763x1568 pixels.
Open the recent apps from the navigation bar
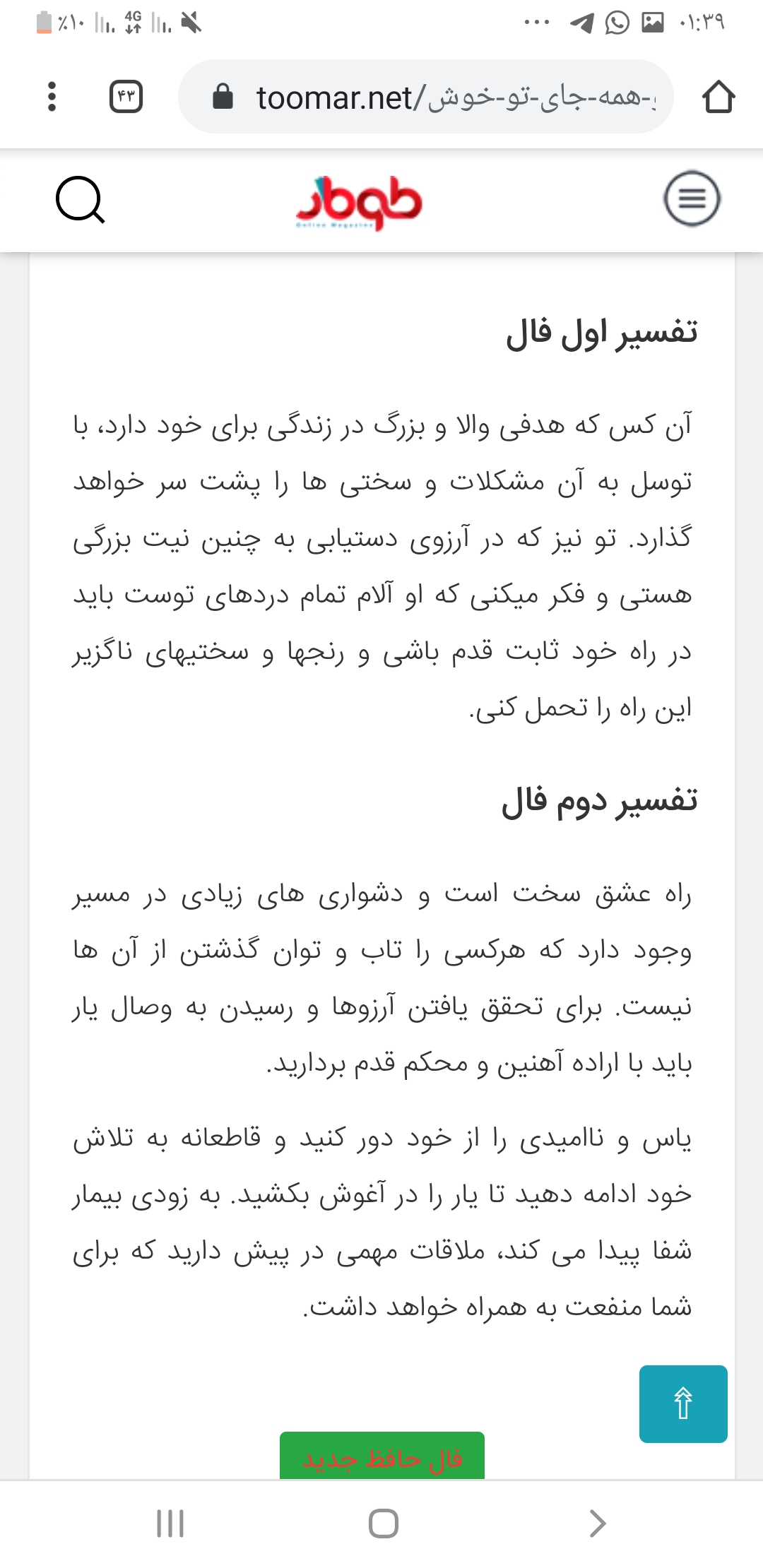(170, 1524)
